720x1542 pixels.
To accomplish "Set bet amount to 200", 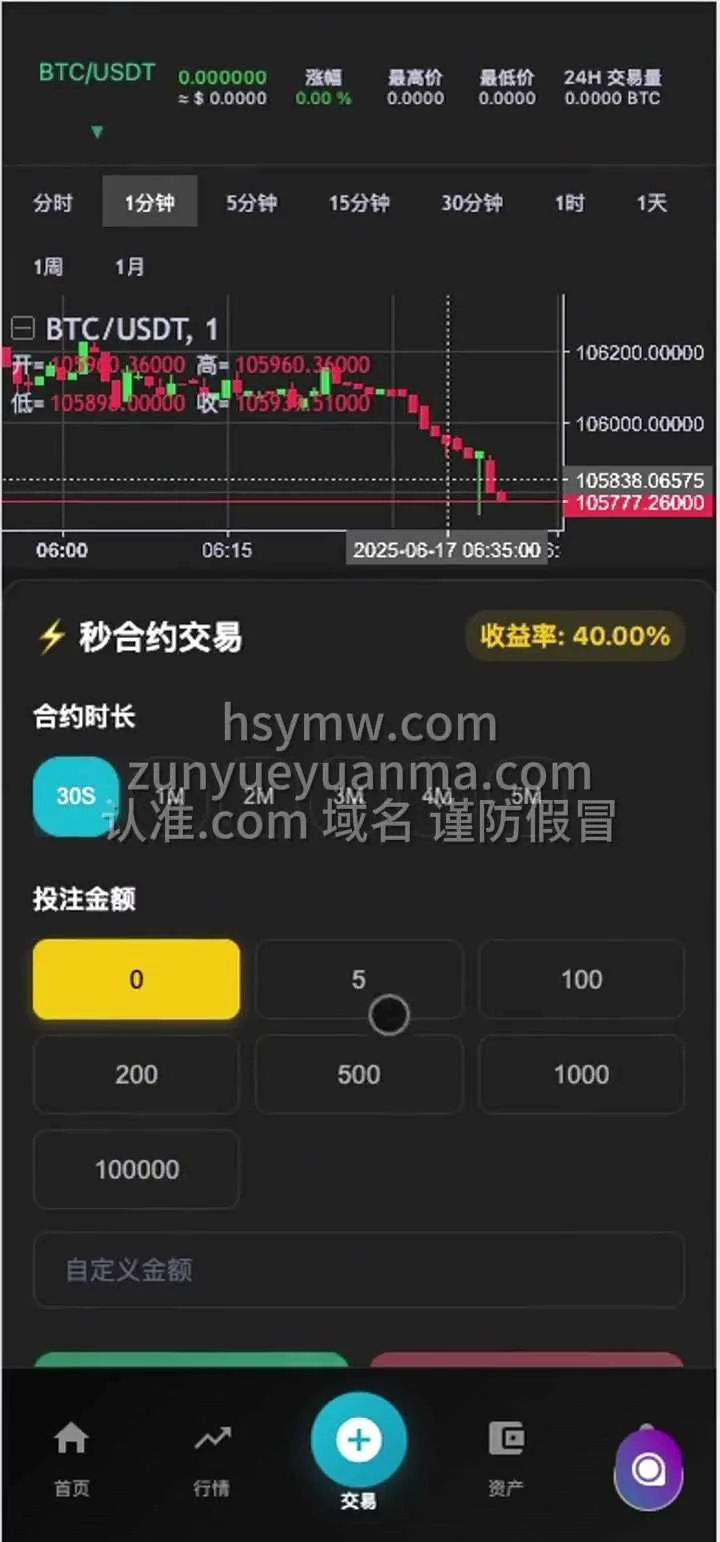I will pyautogui.click(x=136, y=1074).
